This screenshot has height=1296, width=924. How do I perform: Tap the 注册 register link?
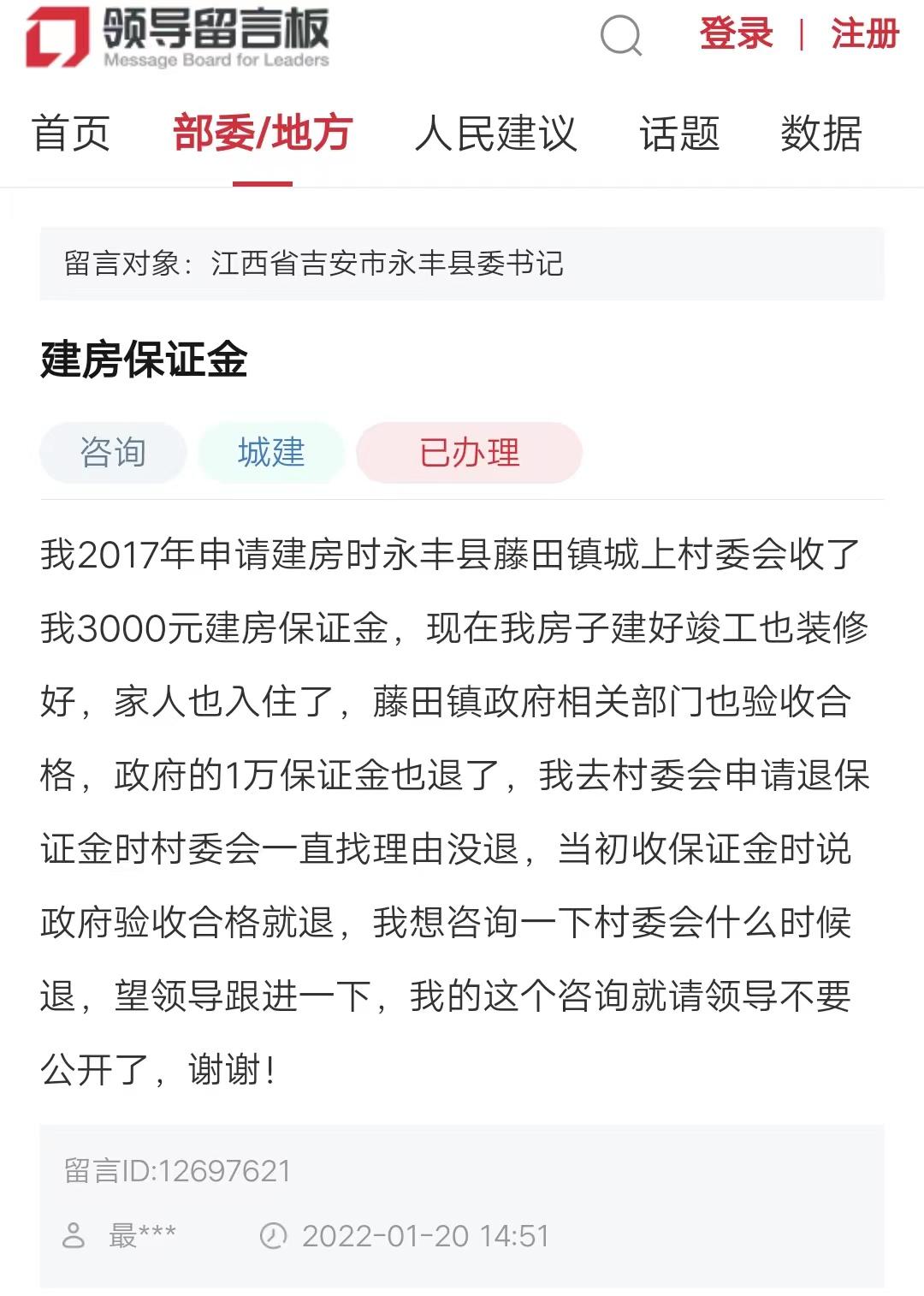tap(864, 34)
